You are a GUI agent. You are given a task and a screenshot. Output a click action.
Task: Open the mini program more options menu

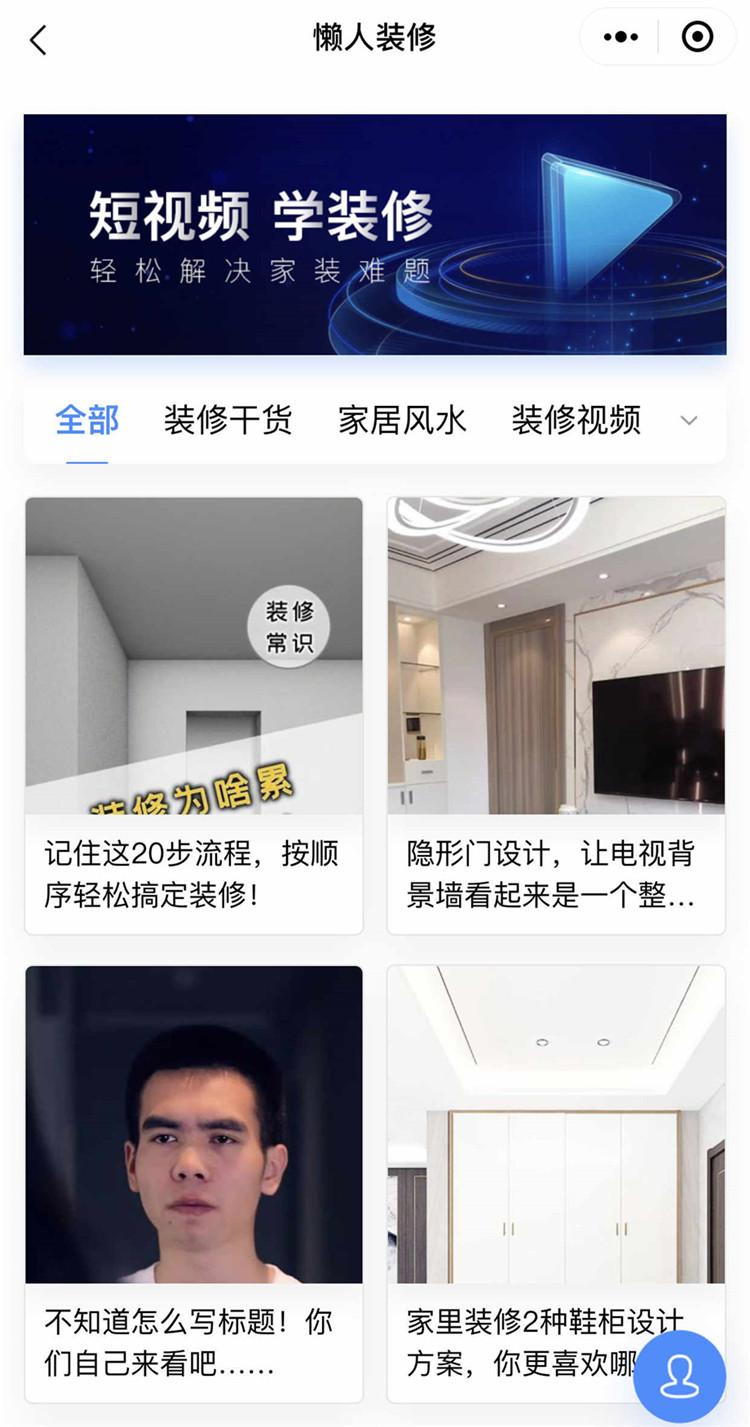pos(620,38)
